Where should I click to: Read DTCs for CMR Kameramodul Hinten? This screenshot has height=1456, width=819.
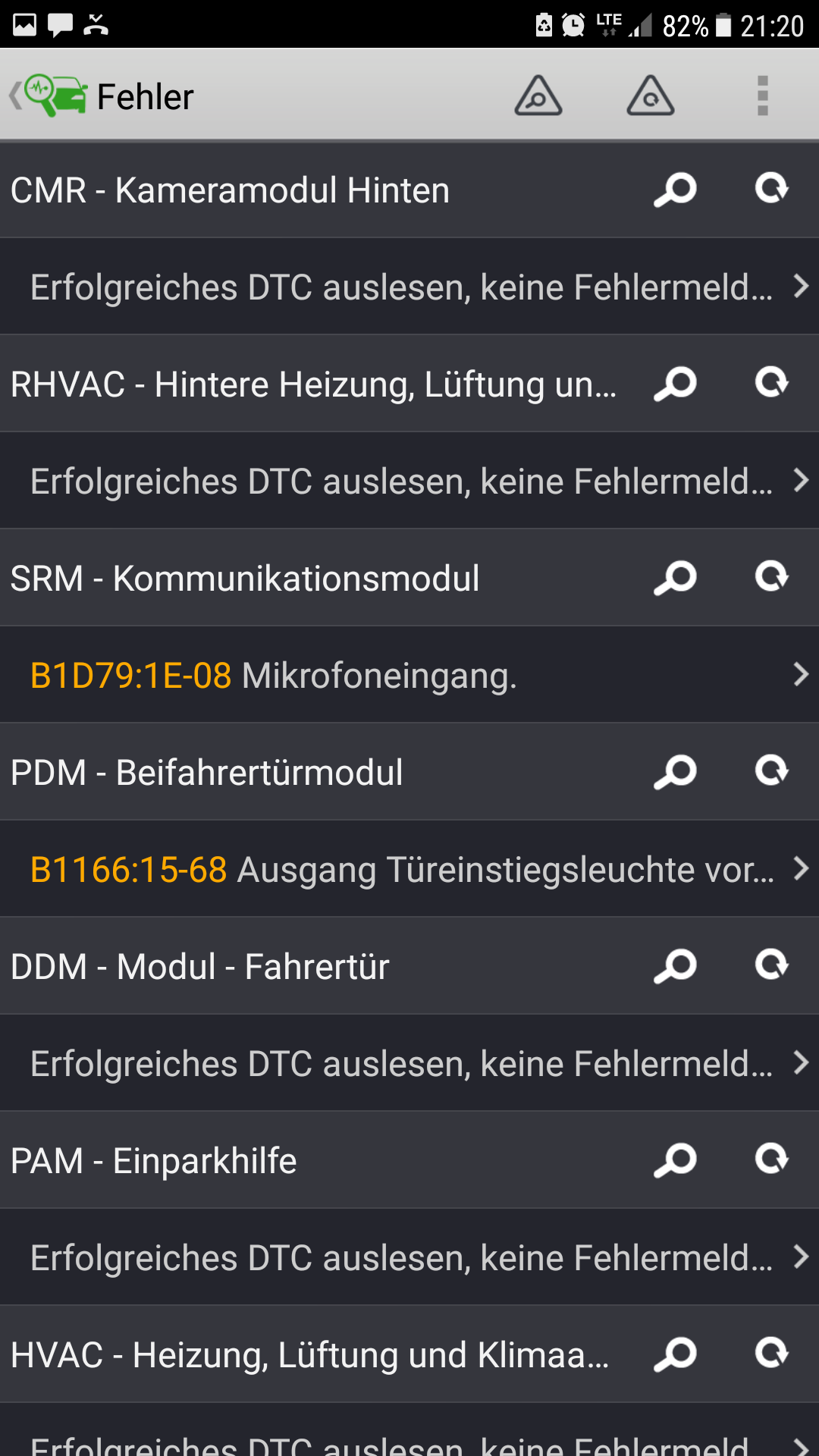[x=675, y=190]
